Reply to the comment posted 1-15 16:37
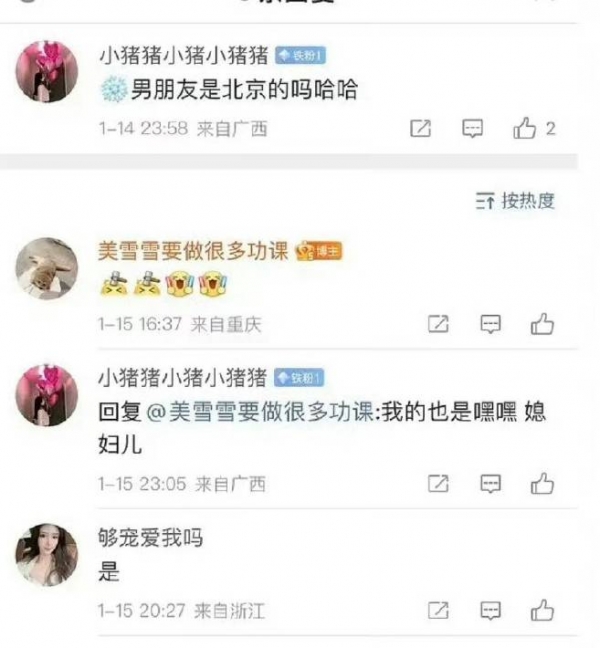Screen dimensions: 600x648 (490, 323)
